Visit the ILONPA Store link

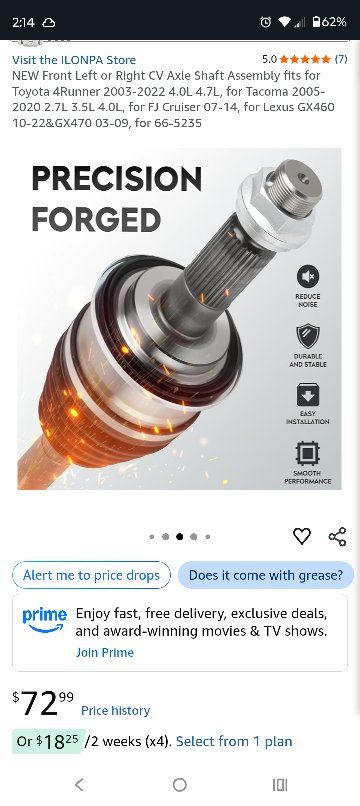click(x=74, y=60)
